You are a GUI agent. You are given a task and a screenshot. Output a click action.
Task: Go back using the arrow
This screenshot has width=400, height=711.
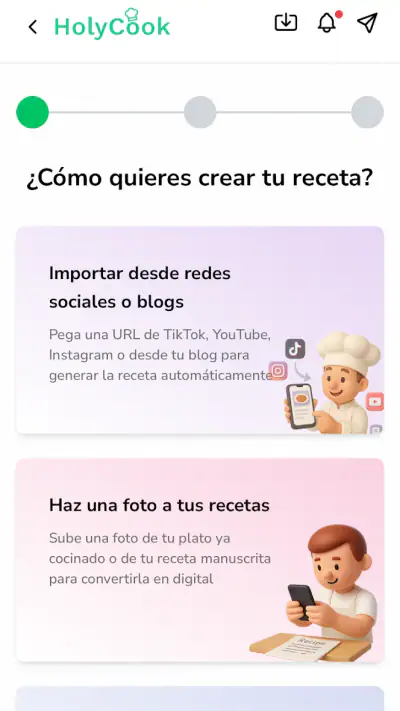(x=33, y=27)
